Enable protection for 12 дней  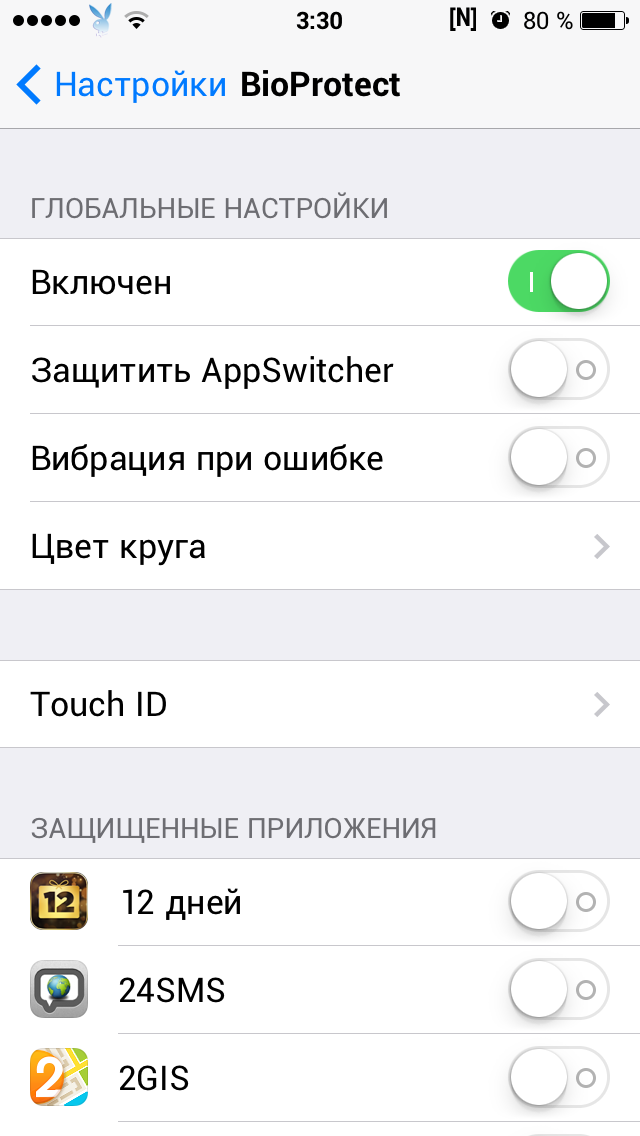point(558,903)
